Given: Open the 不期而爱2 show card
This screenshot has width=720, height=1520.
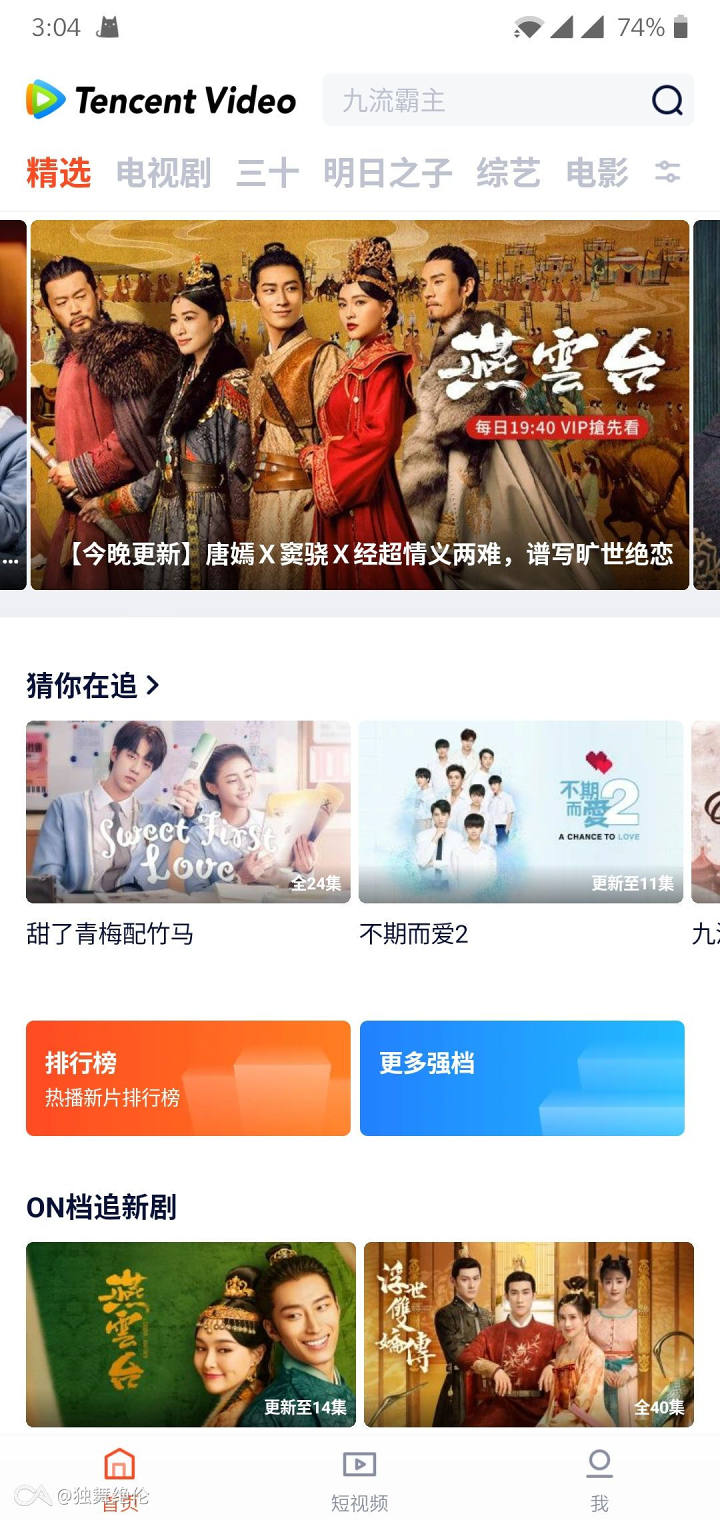Looking at the screenshot, I should 521,812.
